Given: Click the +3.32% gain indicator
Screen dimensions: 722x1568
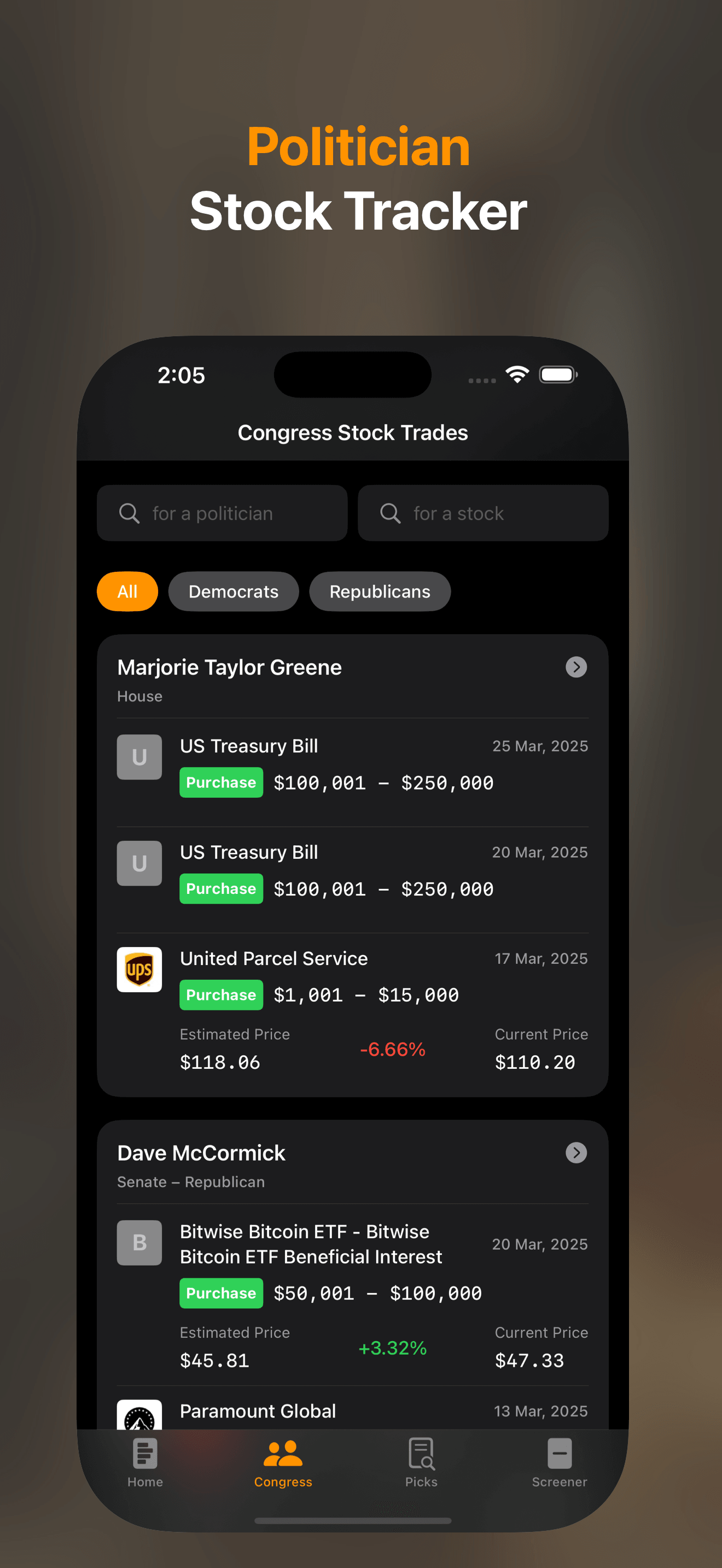Looking at the screenshot, I should 393,1348.
